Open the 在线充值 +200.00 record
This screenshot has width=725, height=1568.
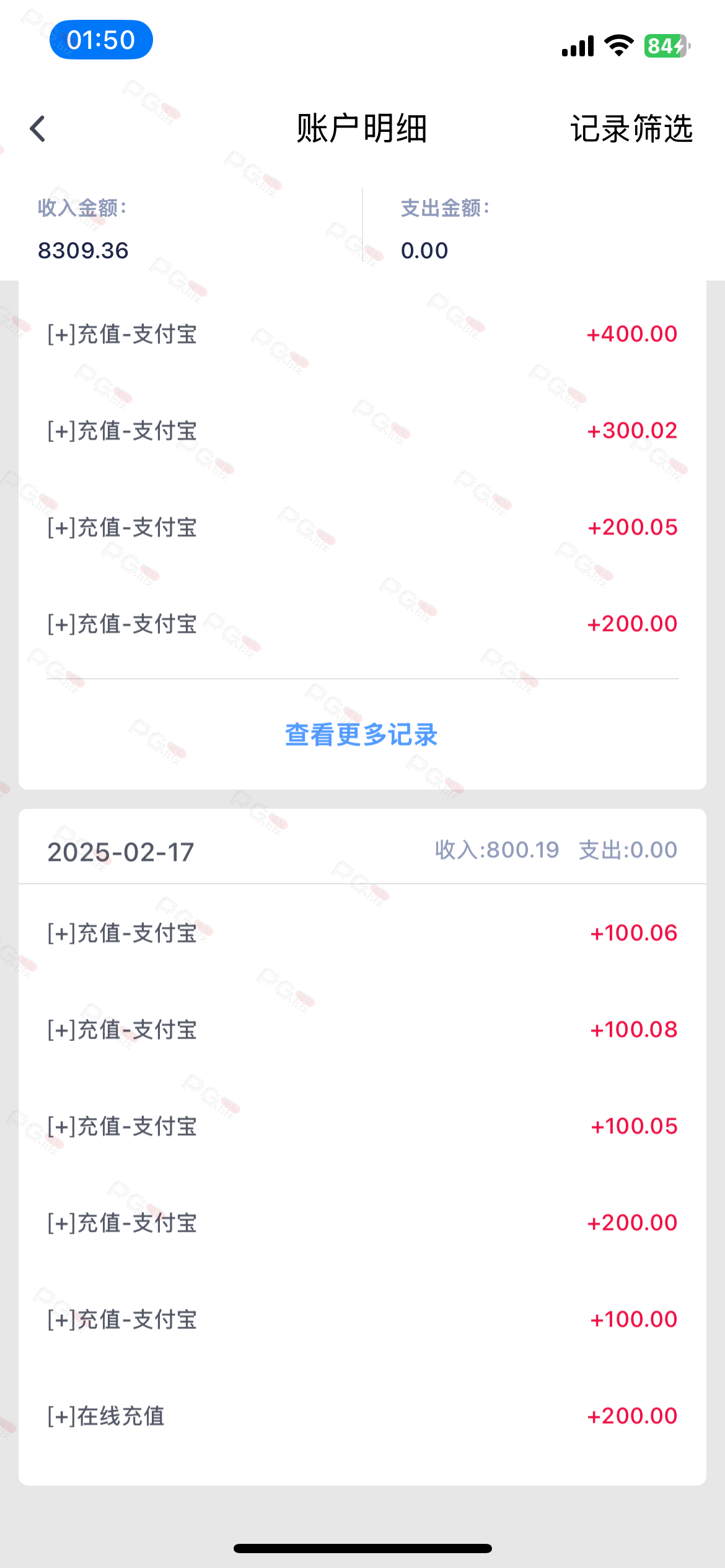coord(362,1416)
